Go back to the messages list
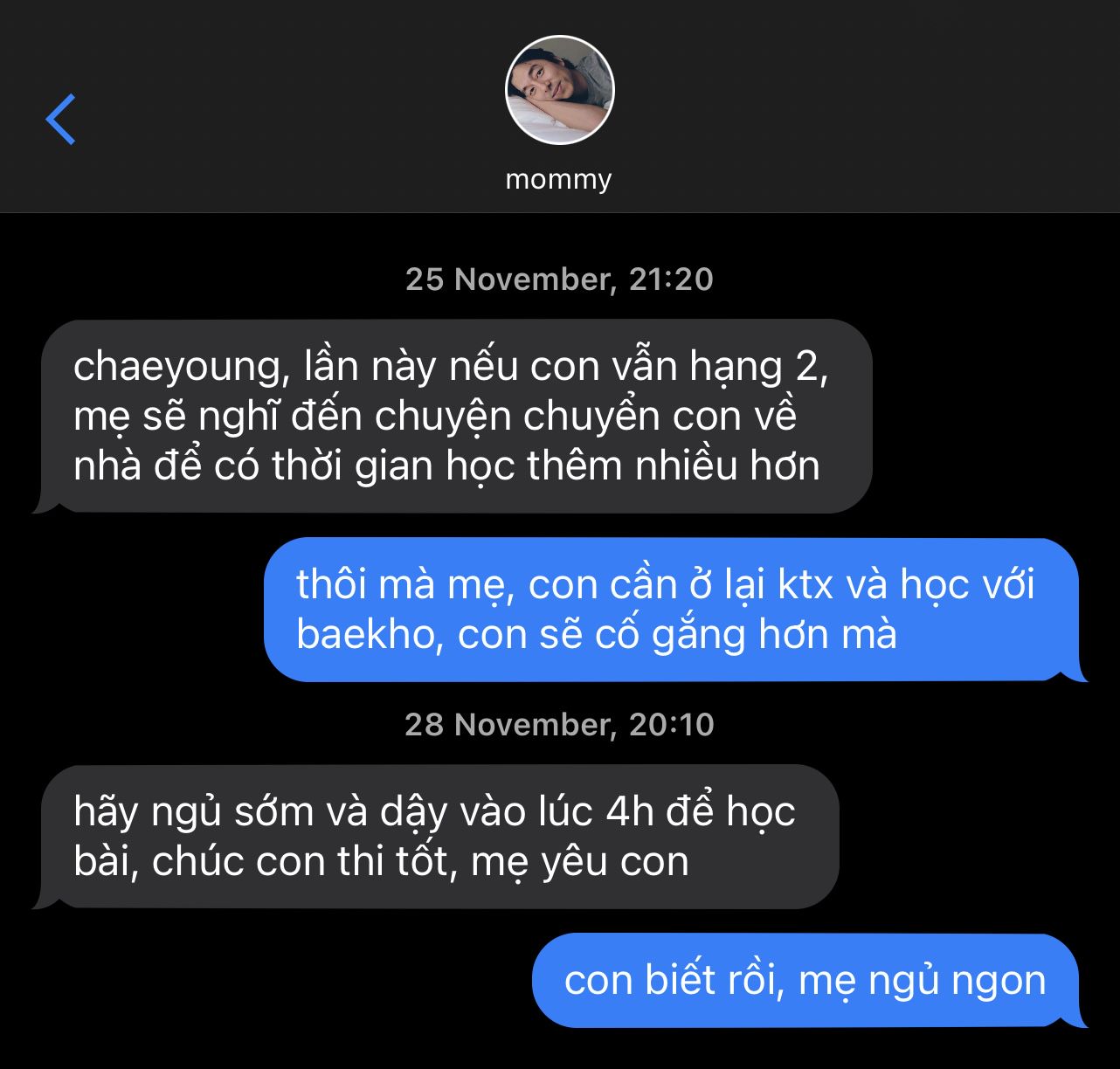 (61, 119)
